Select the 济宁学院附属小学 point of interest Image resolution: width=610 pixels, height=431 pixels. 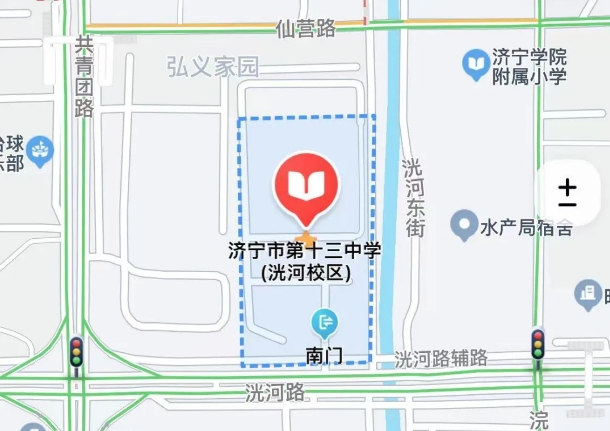475,65
